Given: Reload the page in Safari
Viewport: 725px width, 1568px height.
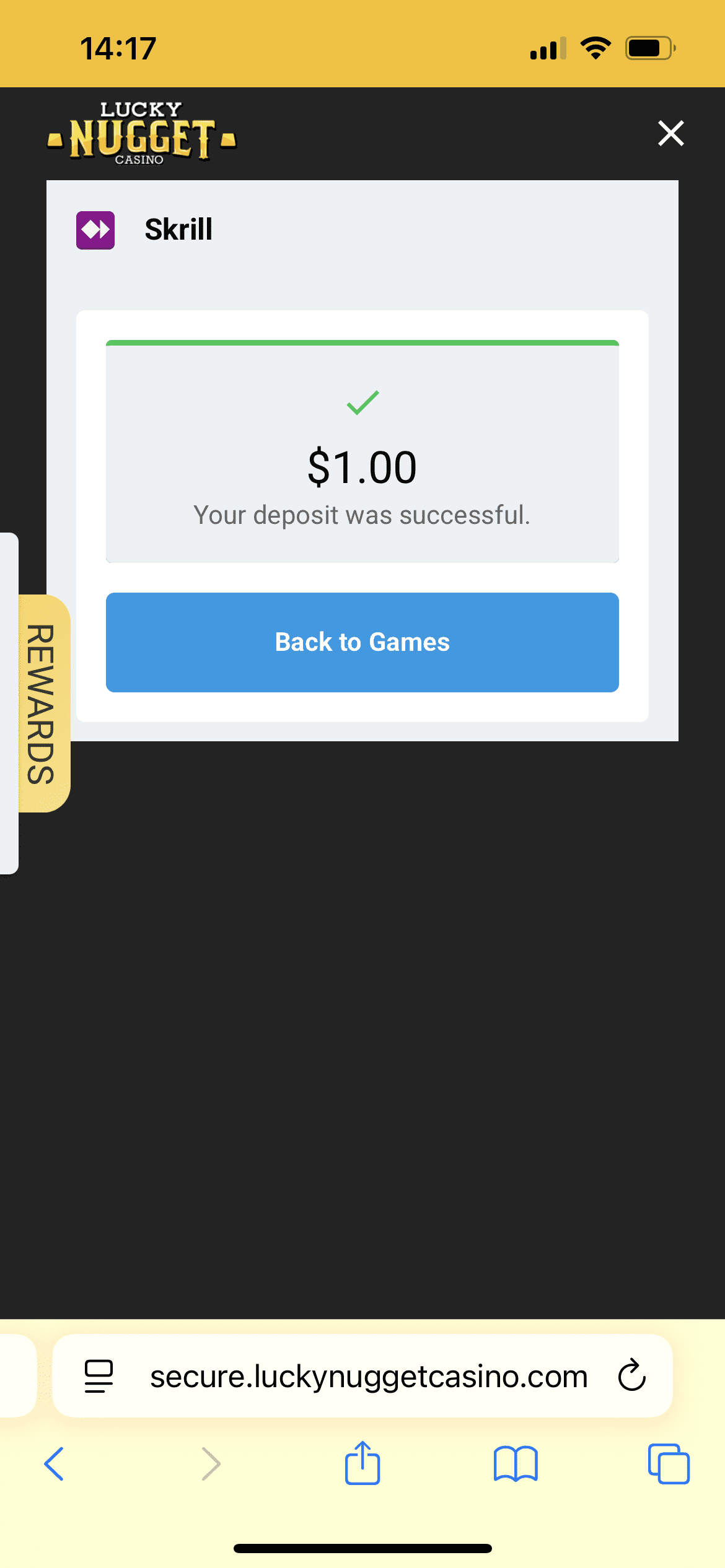Looking at the screenshot, I should [x=631, y=1375].
